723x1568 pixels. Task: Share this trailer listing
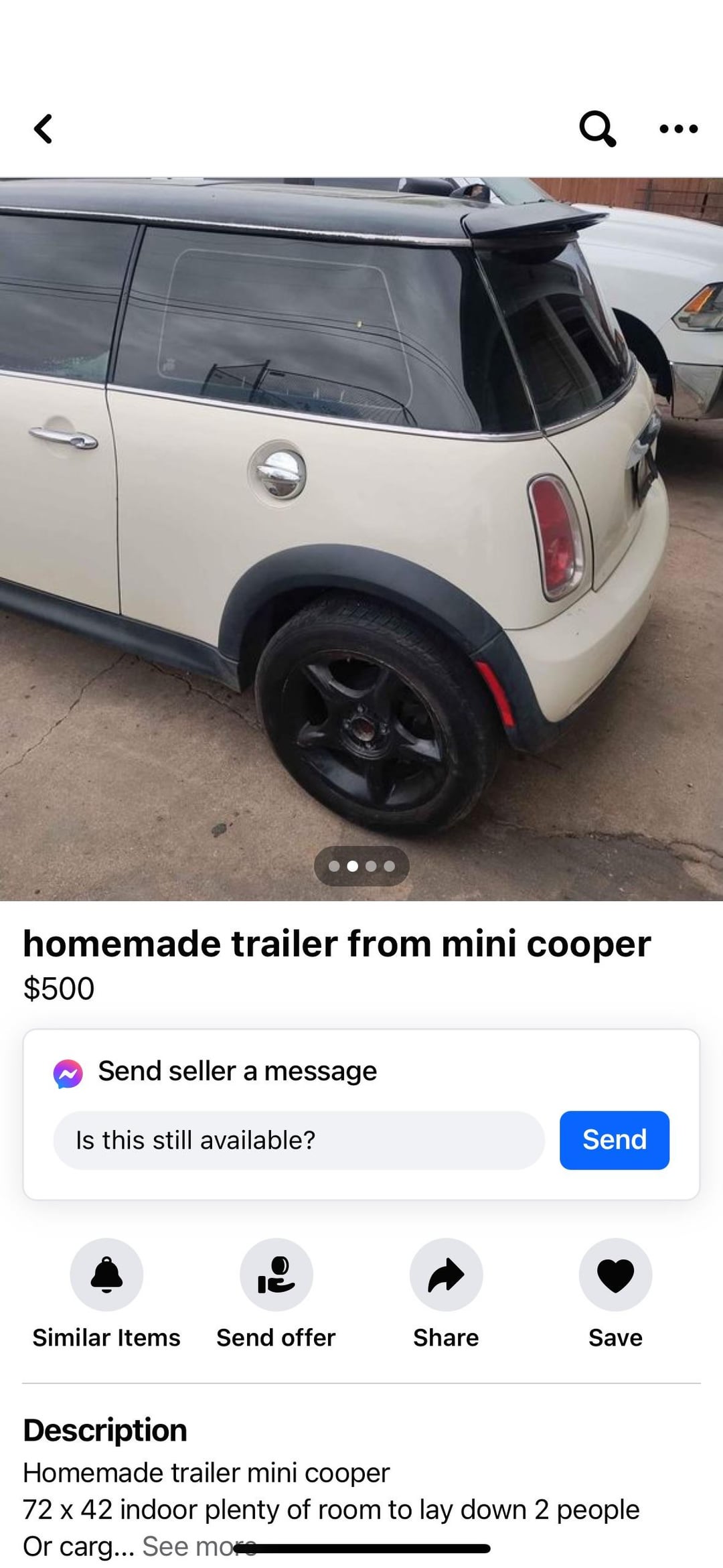tap(446, 1274)
